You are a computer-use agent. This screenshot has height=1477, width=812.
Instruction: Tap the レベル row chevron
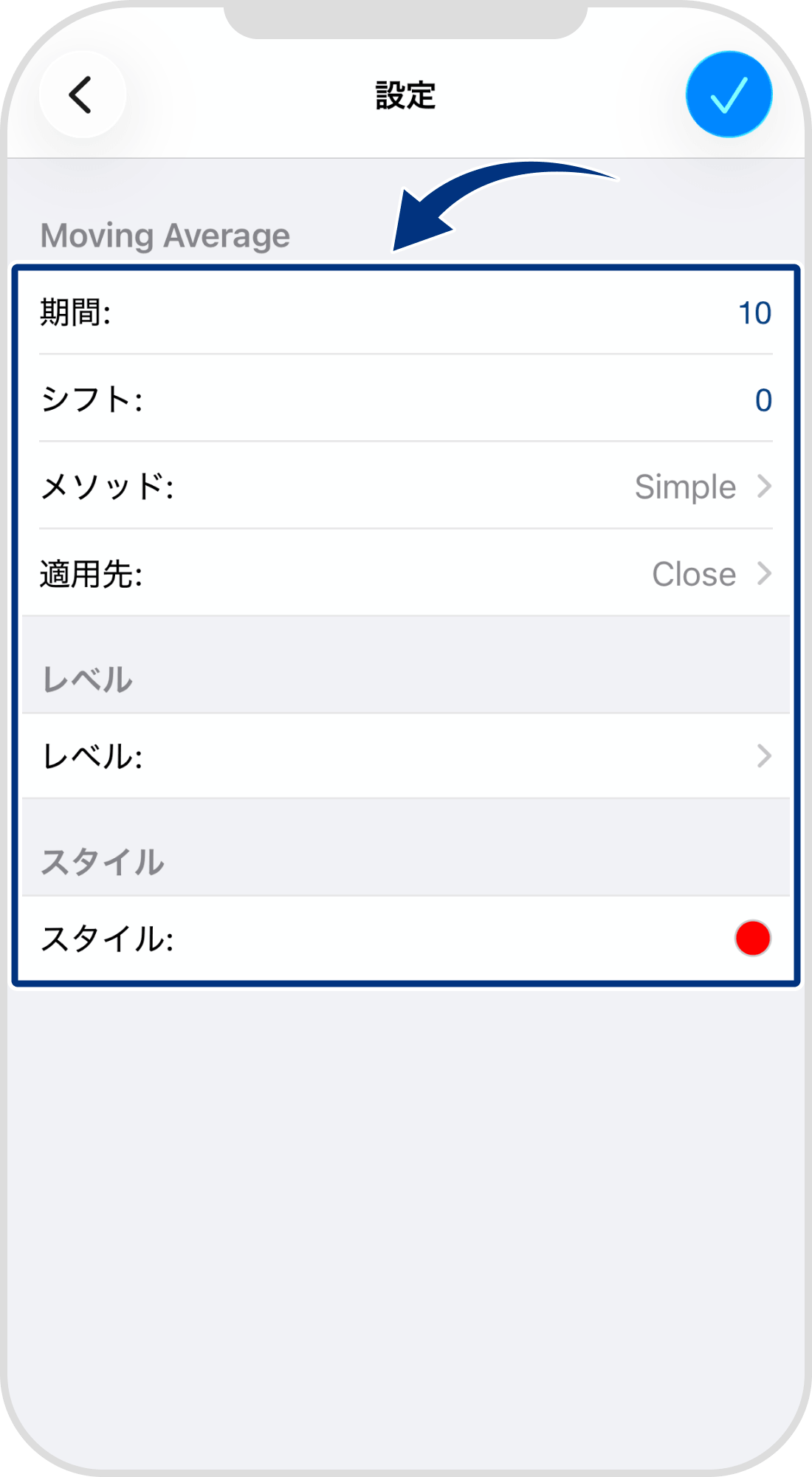click(764, 755)
